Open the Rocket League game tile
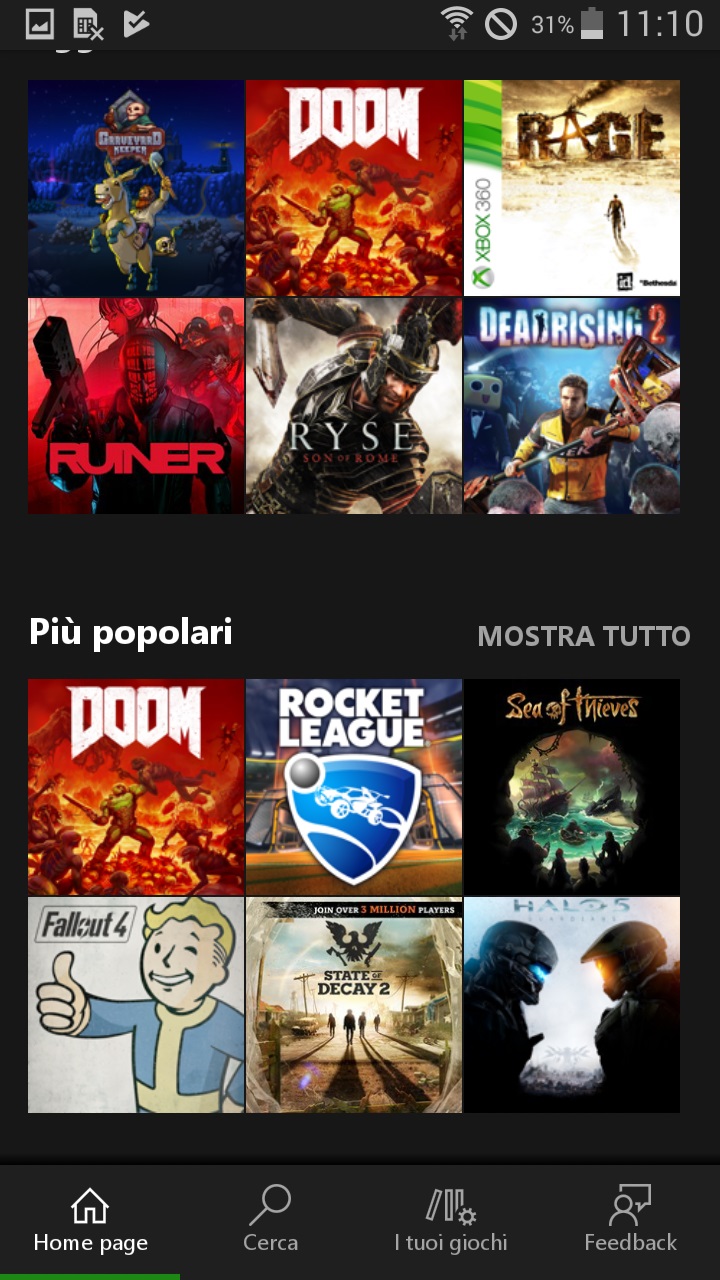 (x=354, y=787)
